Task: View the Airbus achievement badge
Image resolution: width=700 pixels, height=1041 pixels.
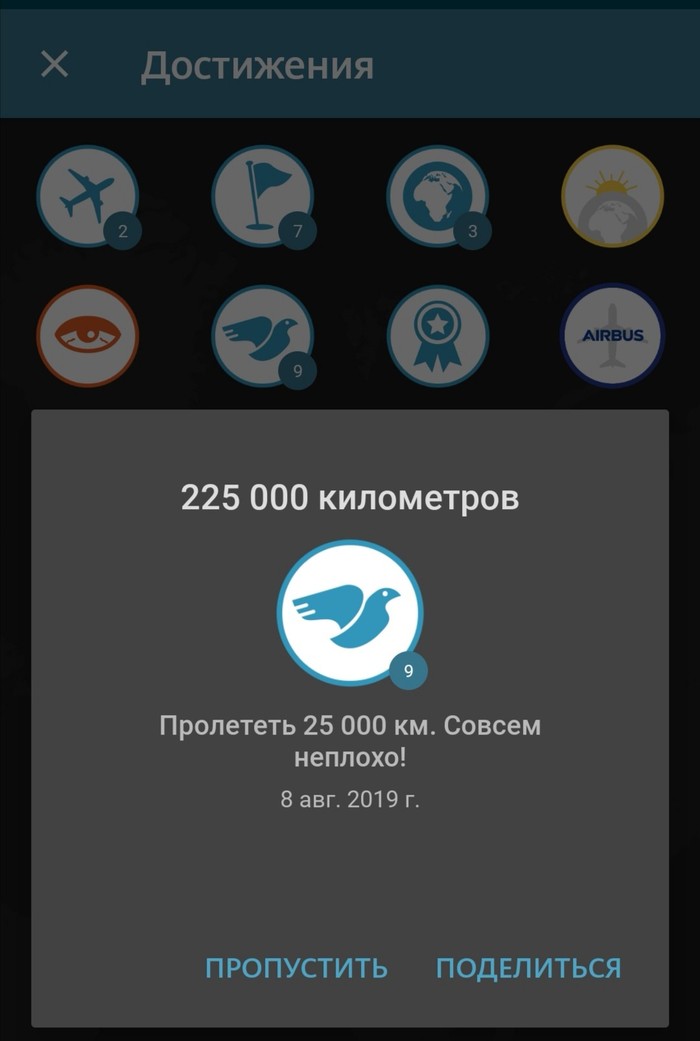Action: coord(612,336)
